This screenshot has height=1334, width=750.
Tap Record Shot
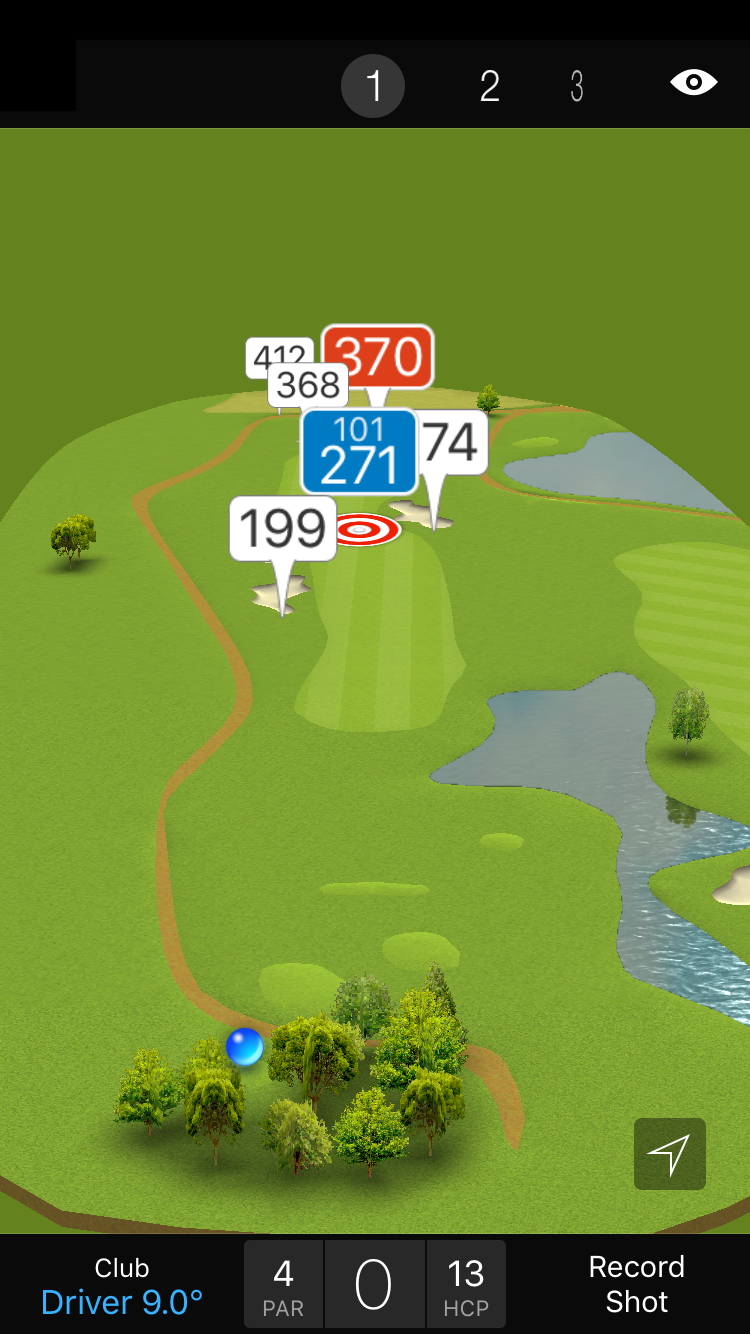(x=636, y=1284)
